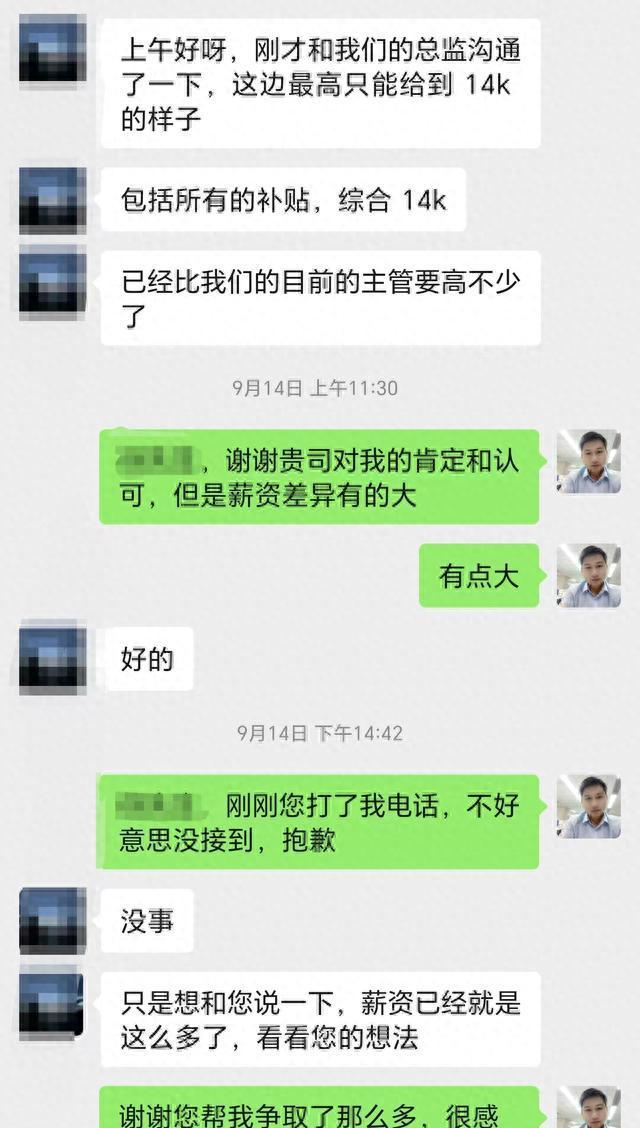Tap my avatar beside 谢谢贵司对我的肯定 message

(x=588, y=462)
